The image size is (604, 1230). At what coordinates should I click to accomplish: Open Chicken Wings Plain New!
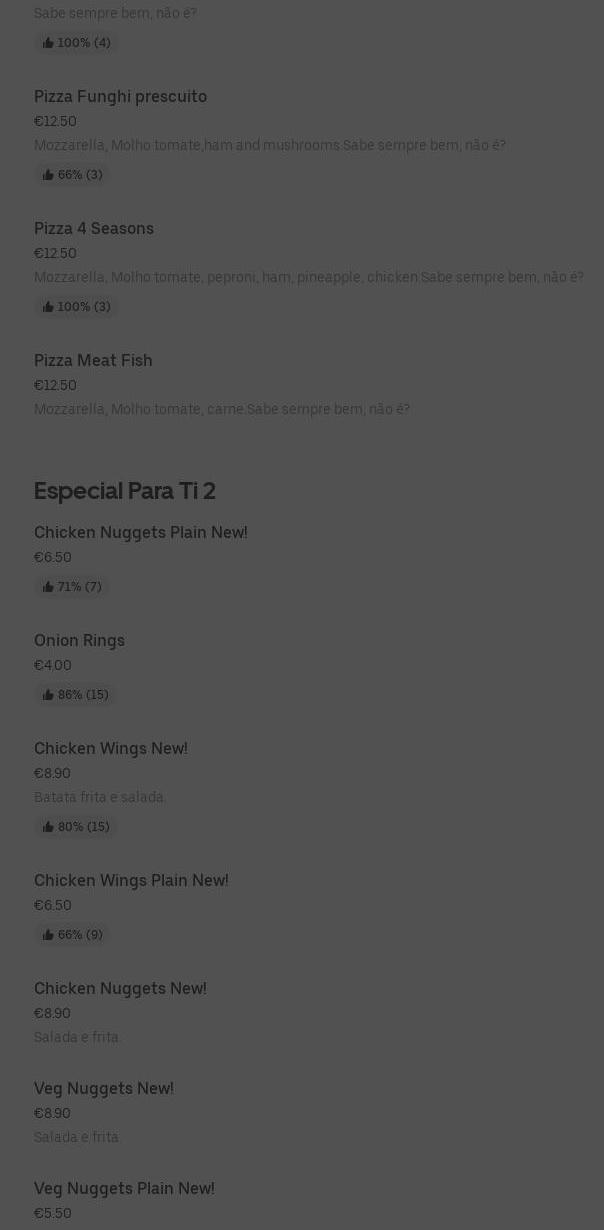coord(131,881)
